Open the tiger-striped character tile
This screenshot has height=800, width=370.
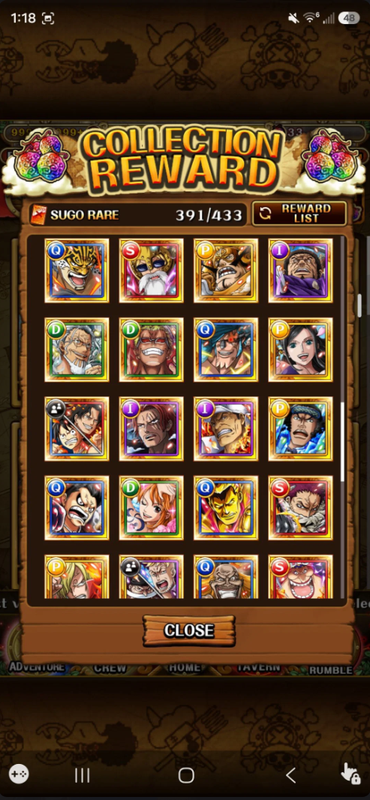pyautogui.click(x=77, y=270)
